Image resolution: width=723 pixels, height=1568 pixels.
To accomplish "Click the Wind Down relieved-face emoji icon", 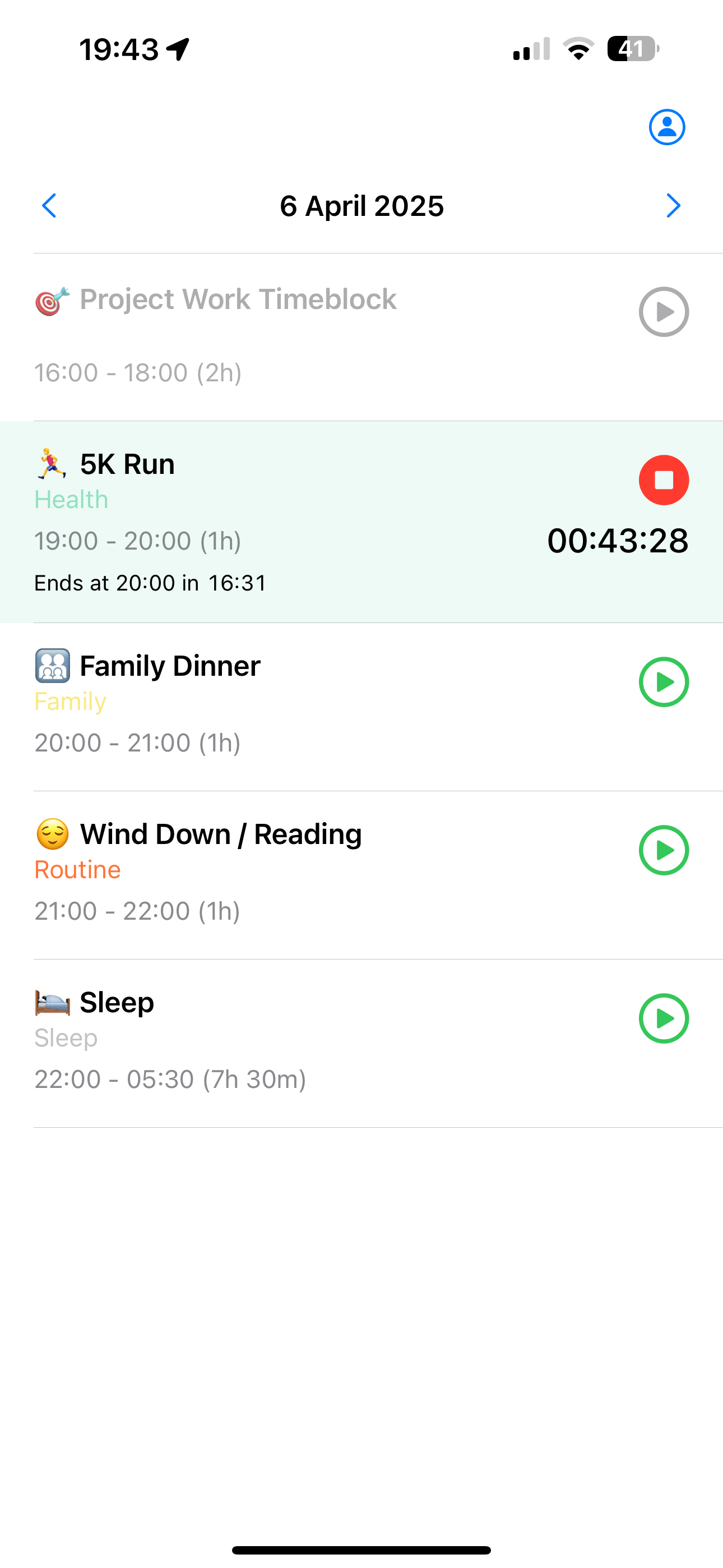I will tap(51, 834).
